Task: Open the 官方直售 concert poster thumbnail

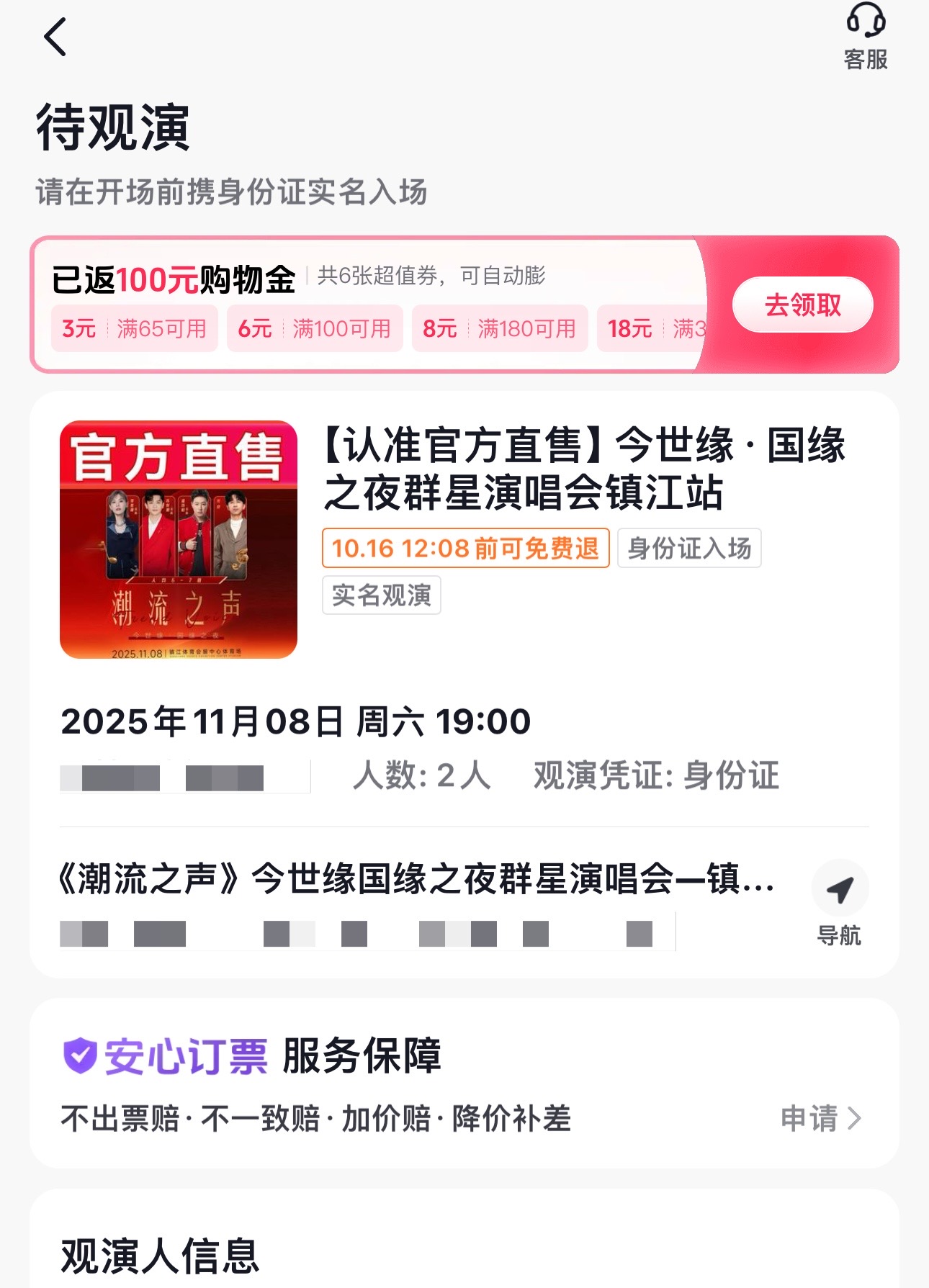Action: [x=179, y=539]
